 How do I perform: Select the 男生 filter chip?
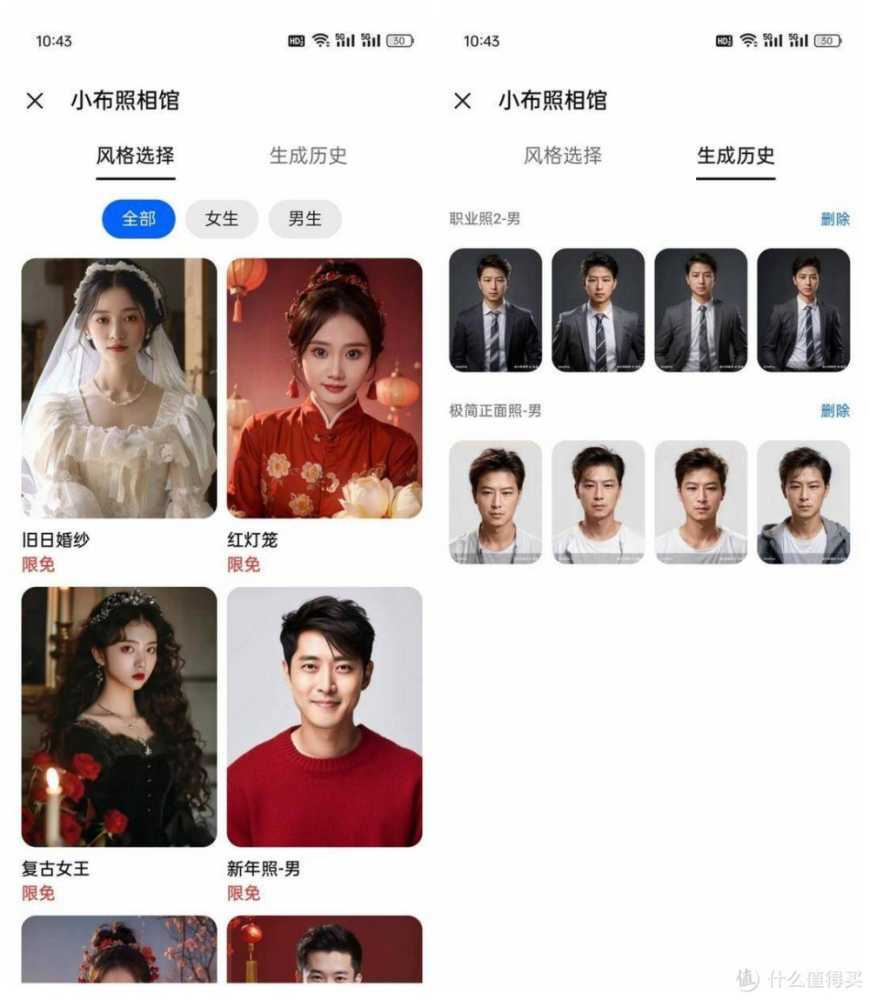tap(305, 219)
